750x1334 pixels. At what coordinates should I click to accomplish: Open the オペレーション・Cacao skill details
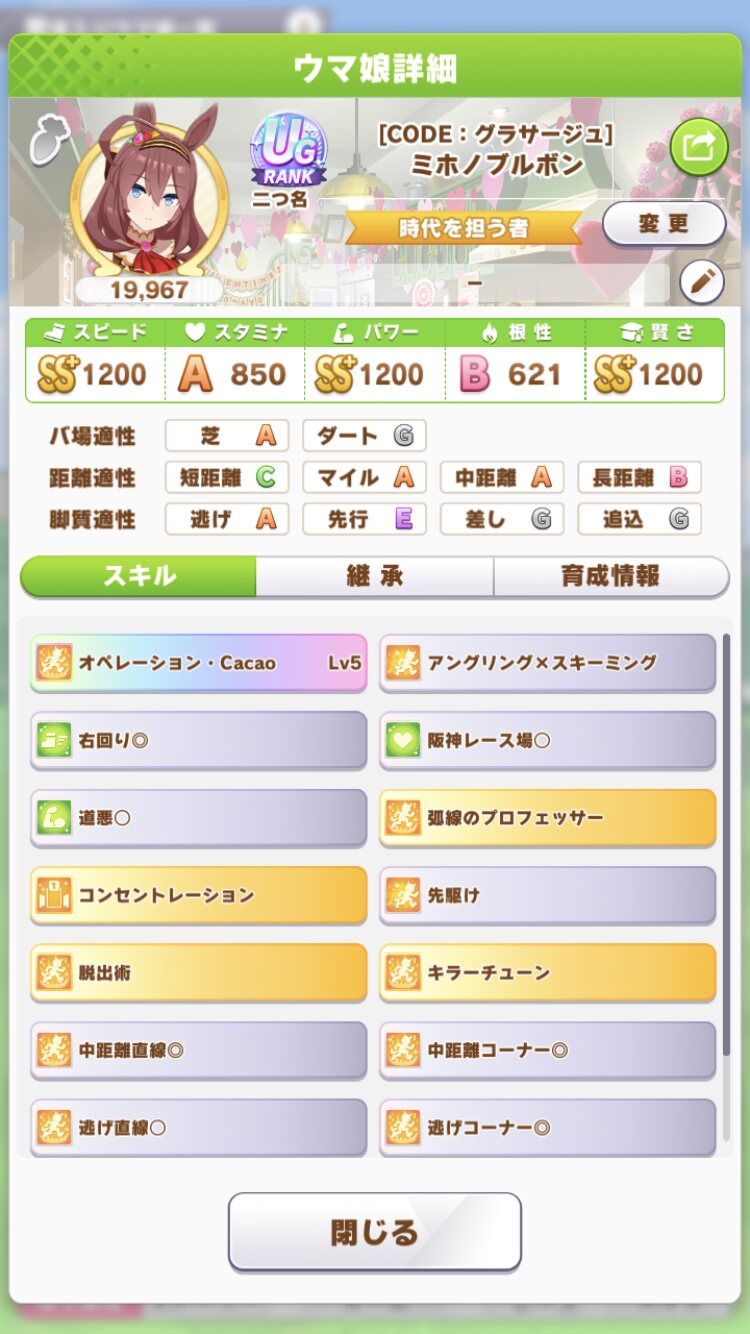198,663
